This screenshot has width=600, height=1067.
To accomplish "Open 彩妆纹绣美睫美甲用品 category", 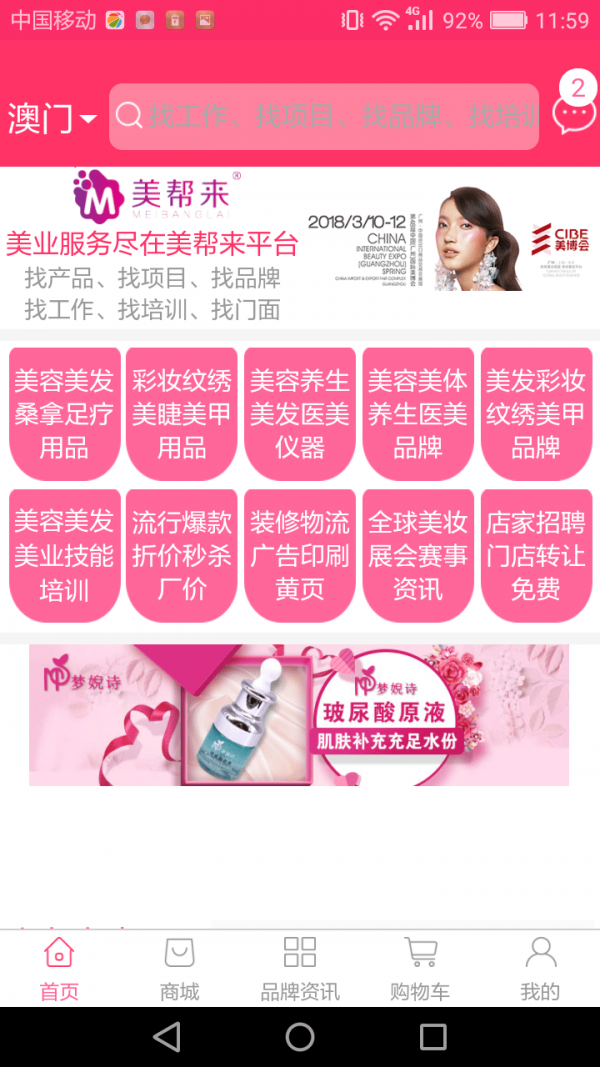I will tap(182, 414).
